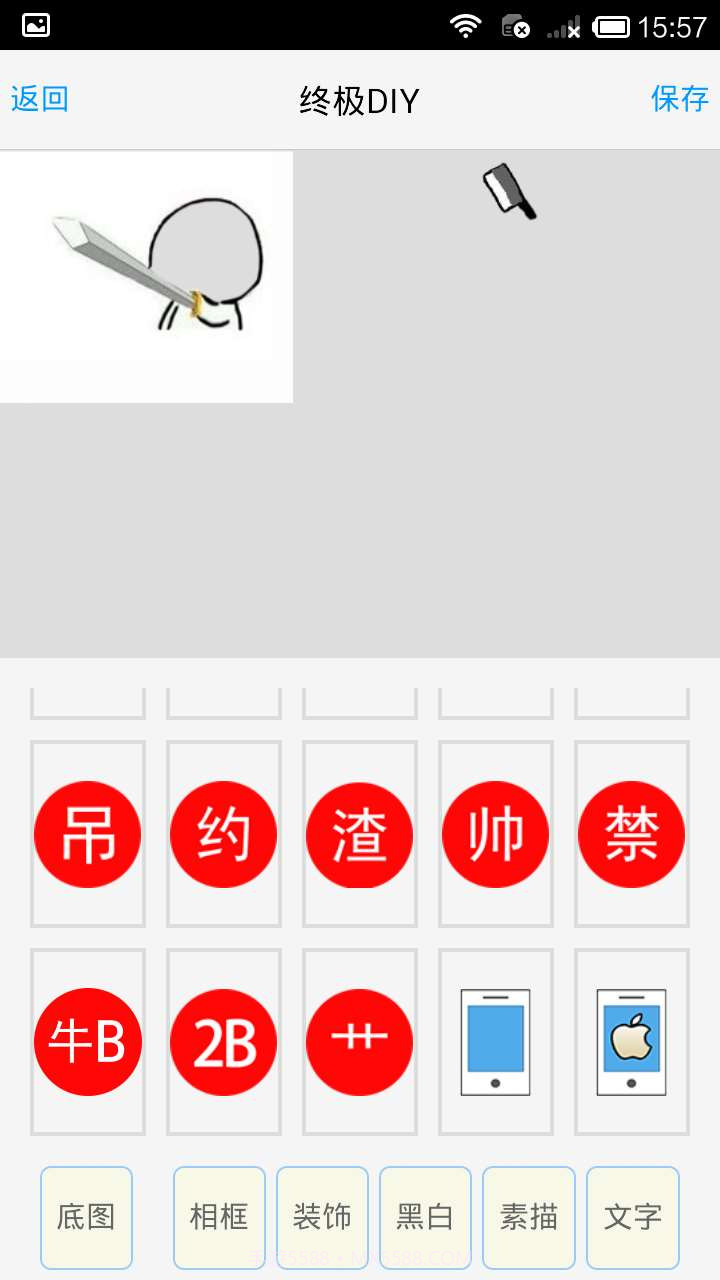Apply the 素描 sketch effect
Image resolution: width=720 pixels, height=1280 pixels.
coord(528,1216)
